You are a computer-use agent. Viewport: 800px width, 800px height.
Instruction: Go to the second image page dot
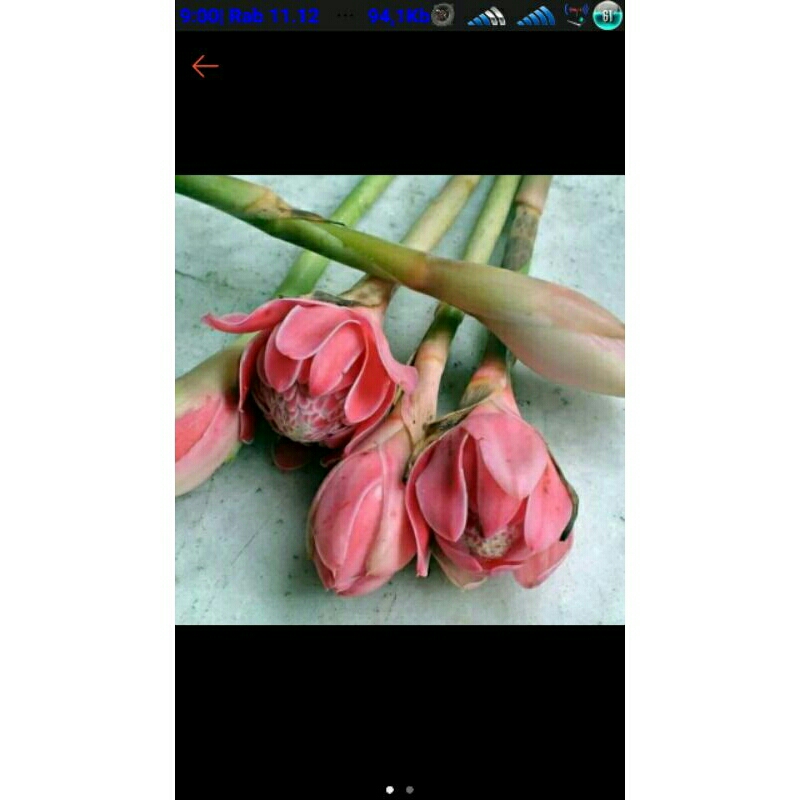[x=410, y=790]
